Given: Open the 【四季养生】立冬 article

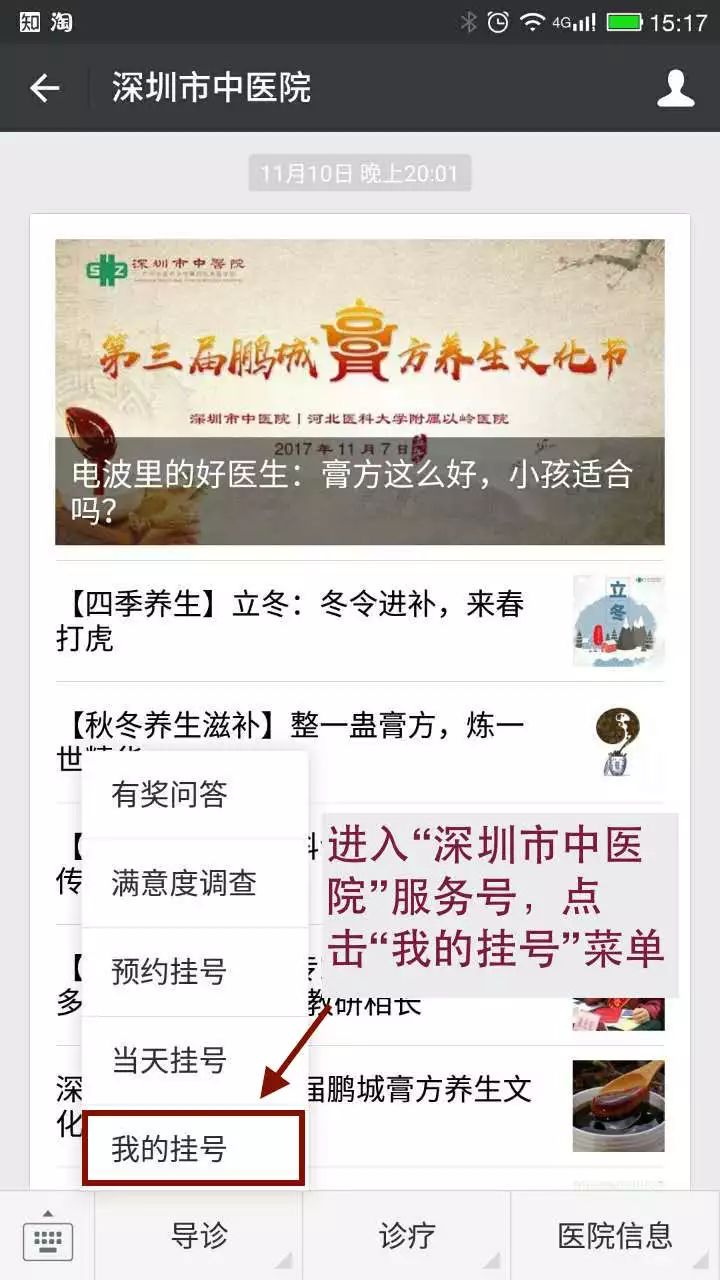Looking at the screenshot, I should (x=360, y=621).
